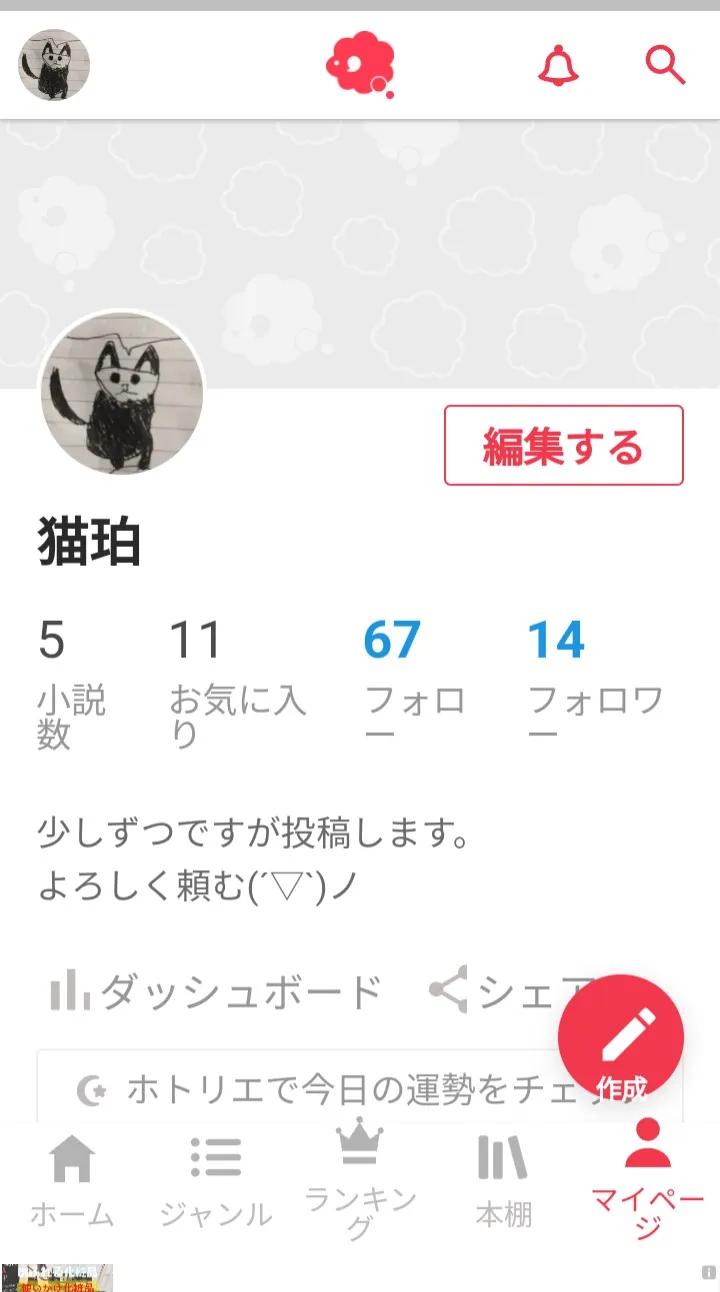720x1292 pixels.
Task: Tap the 作成 create floating button
Action: [x=620, y=1038]
